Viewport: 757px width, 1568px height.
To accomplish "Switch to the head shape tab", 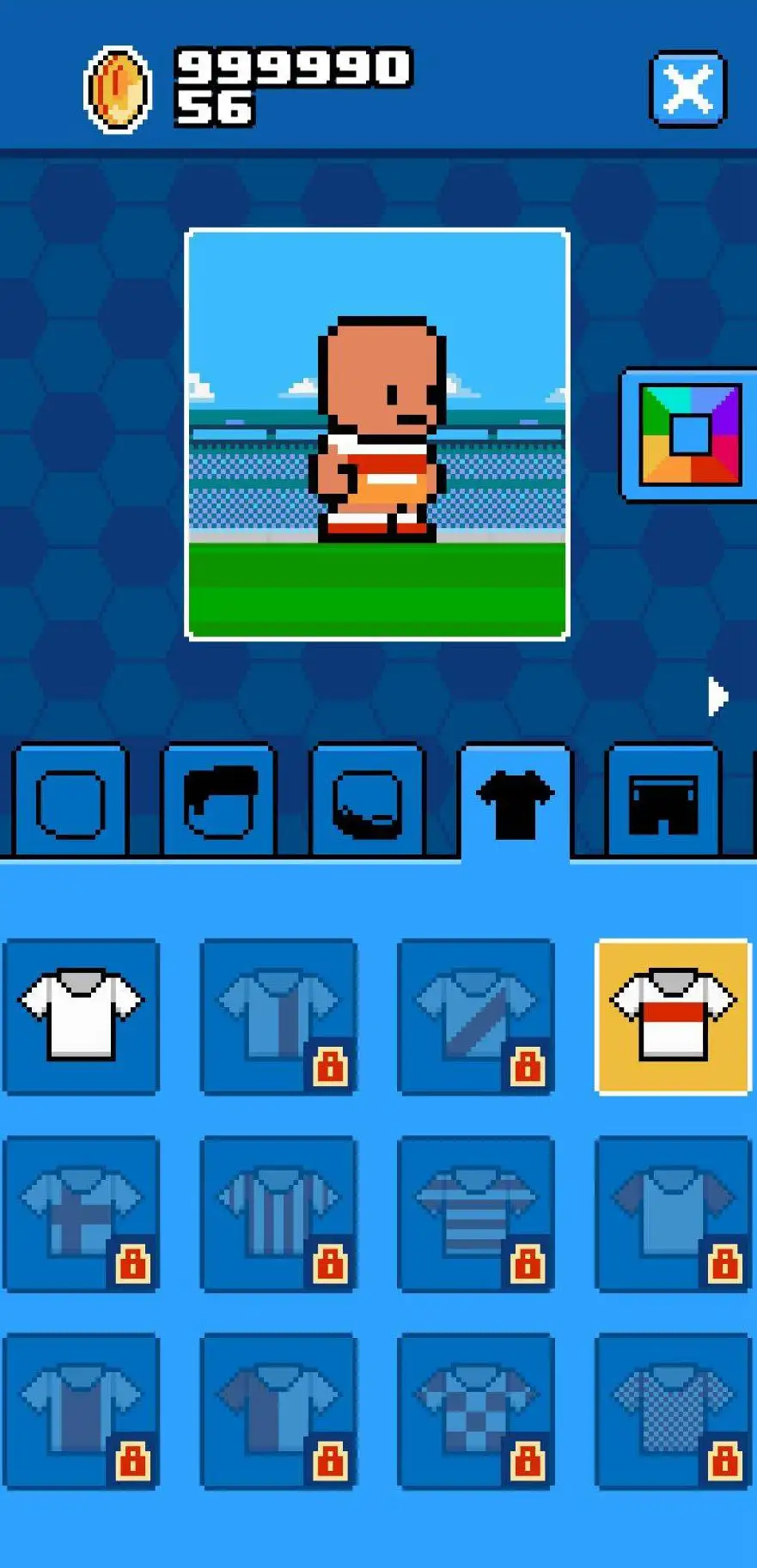I will [x=71, y=802].
